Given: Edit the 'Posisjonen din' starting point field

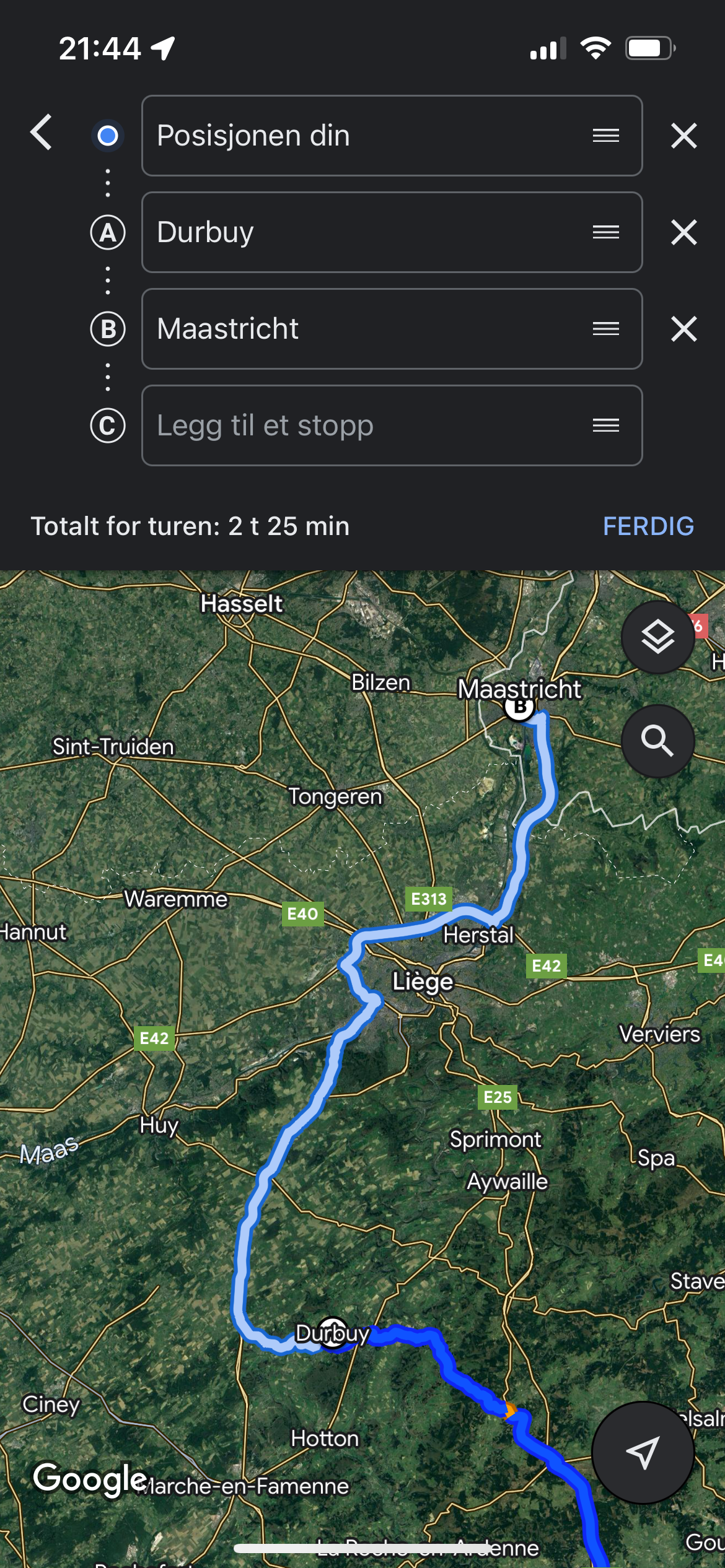Looking at the screenshot, I should (359, 136).
